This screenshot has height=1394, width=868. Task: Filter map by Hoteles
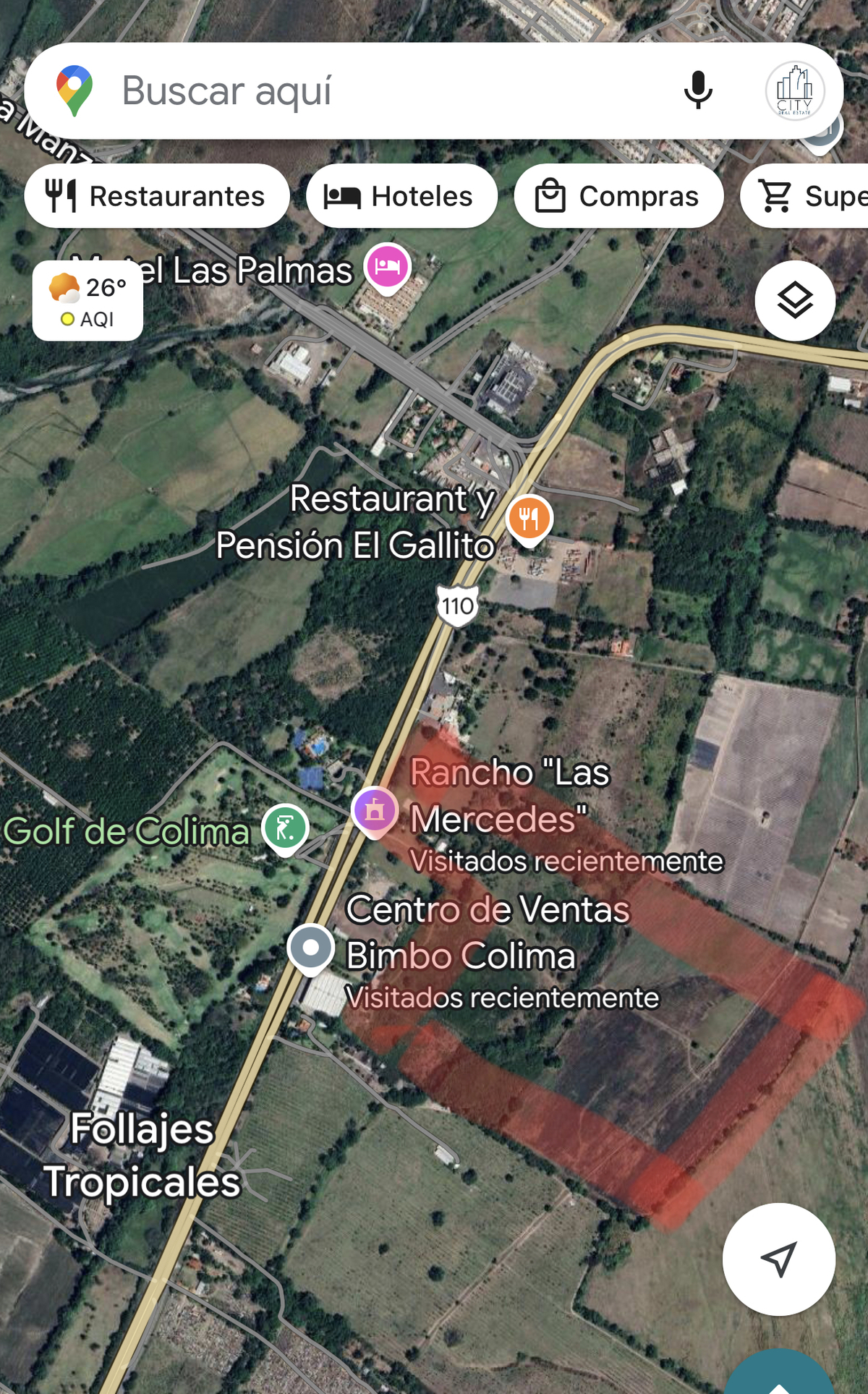pyautogui.click(x=401, y=196)
